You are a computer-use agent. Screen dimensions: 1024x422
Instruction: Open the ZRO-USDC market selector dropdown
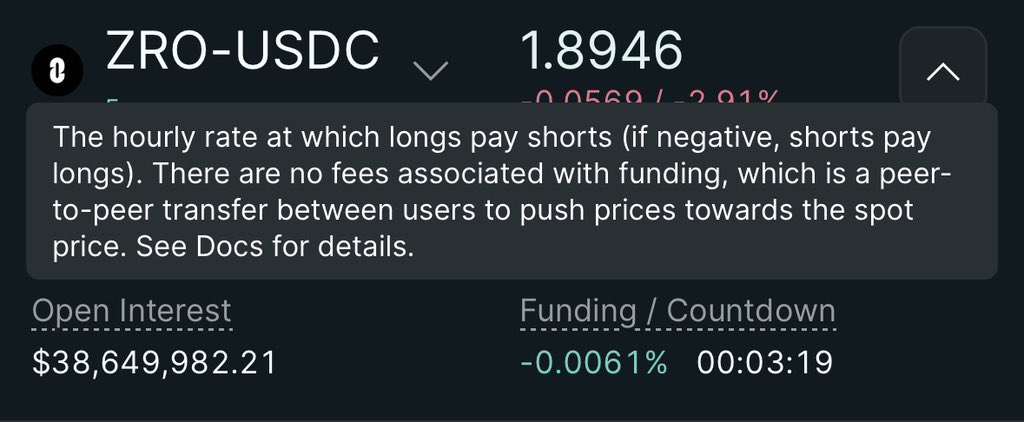coord(431,70)
